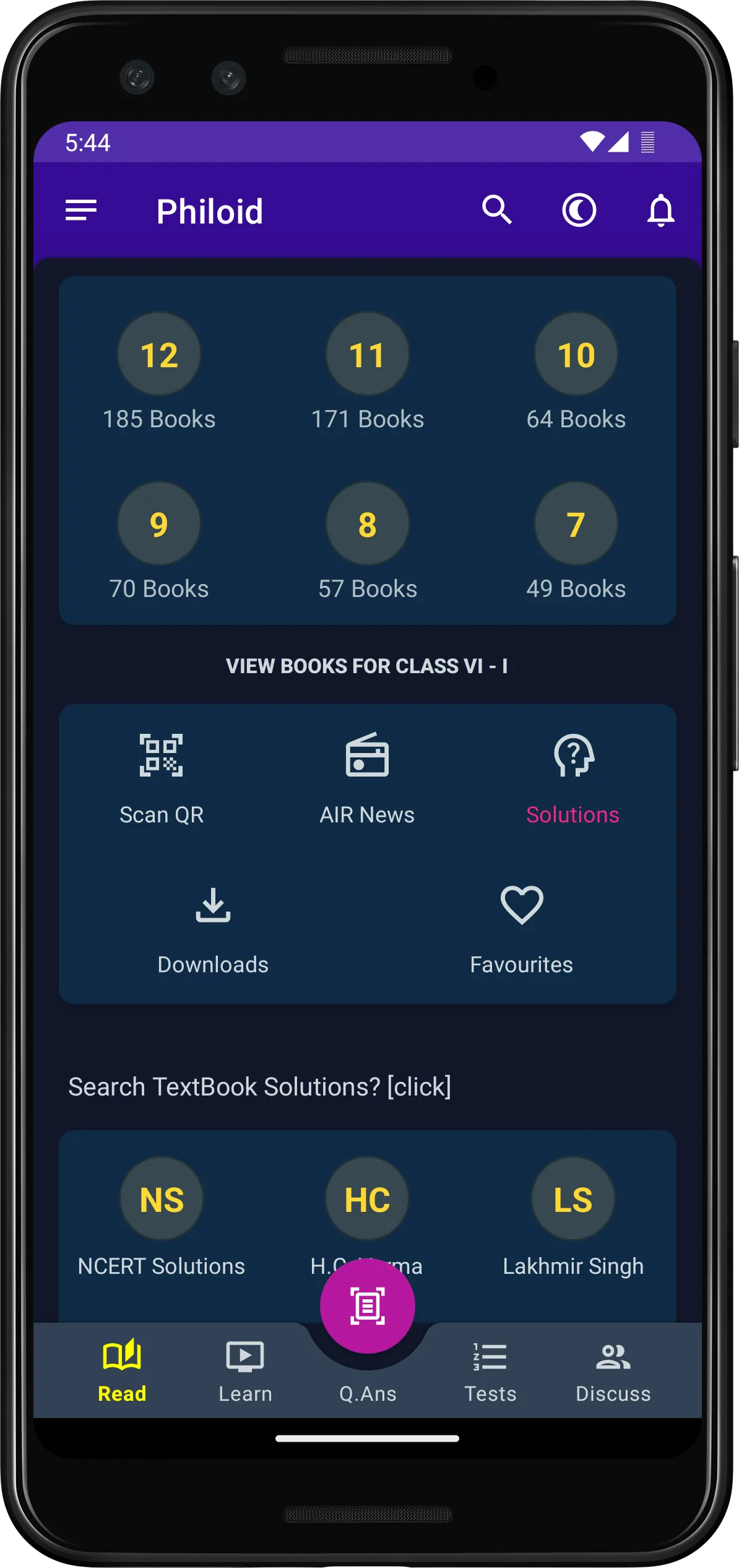Open search in the Philoid app bar
739x1568 pixels.
[496, 211]
